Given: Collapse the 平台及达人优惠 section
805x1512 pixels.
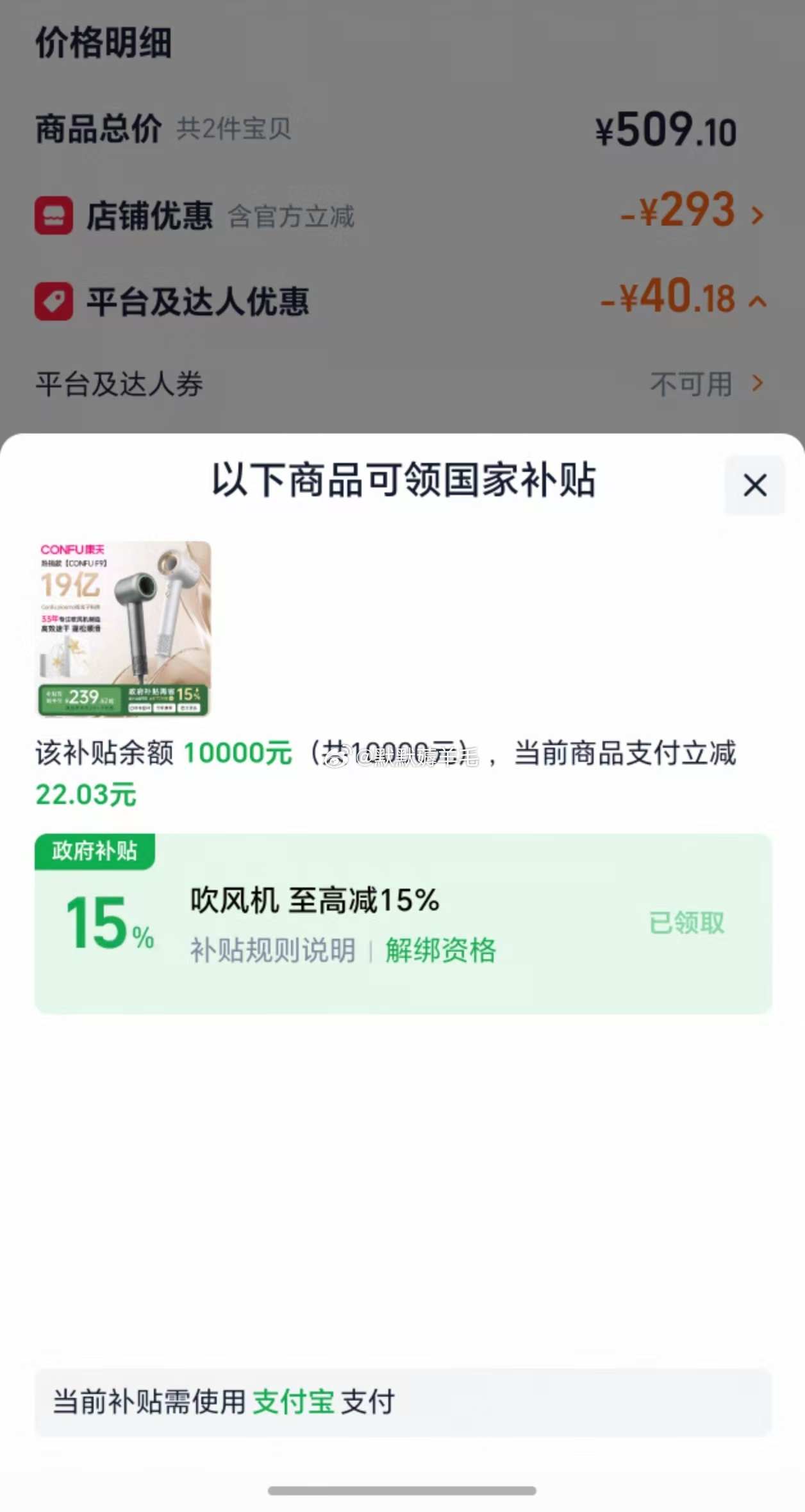Looking at the screenshot, I should (x=758, y=300).
